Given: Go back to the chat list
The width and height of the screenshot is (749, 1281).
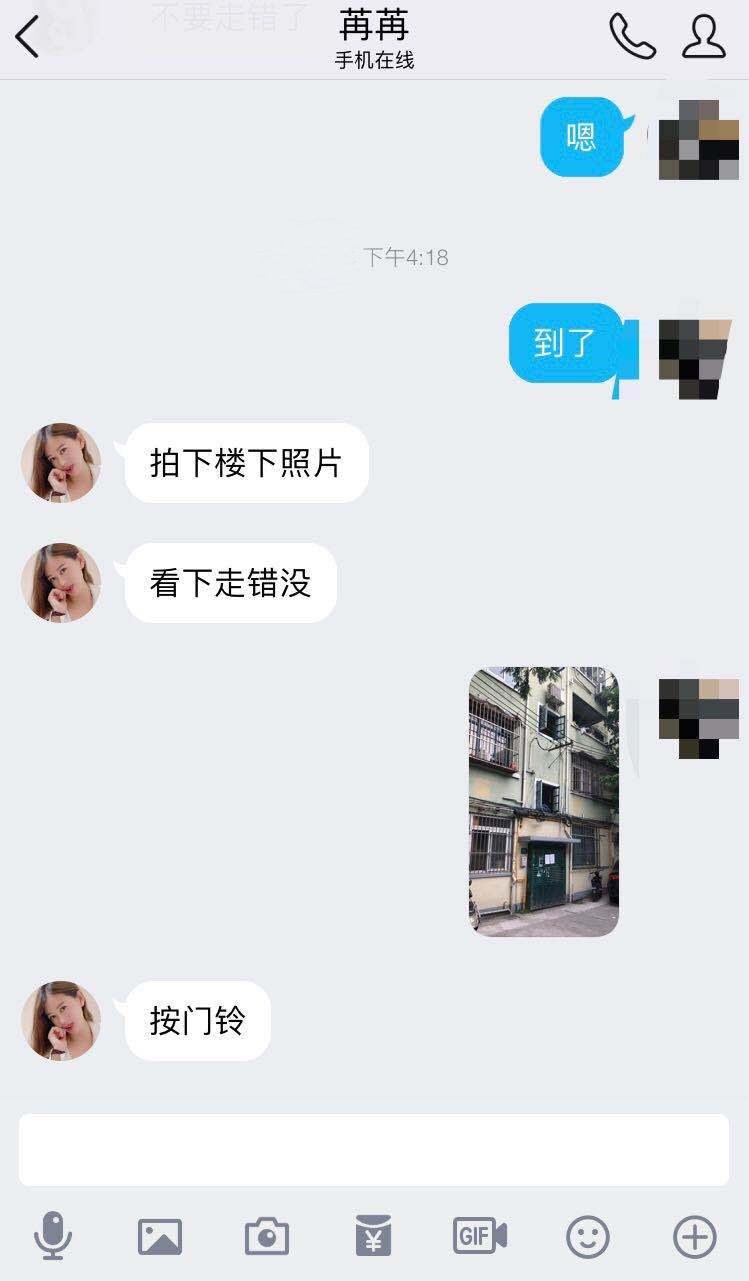Looking at the screenshot, I should pyautogui.click(x=27, y=36).
